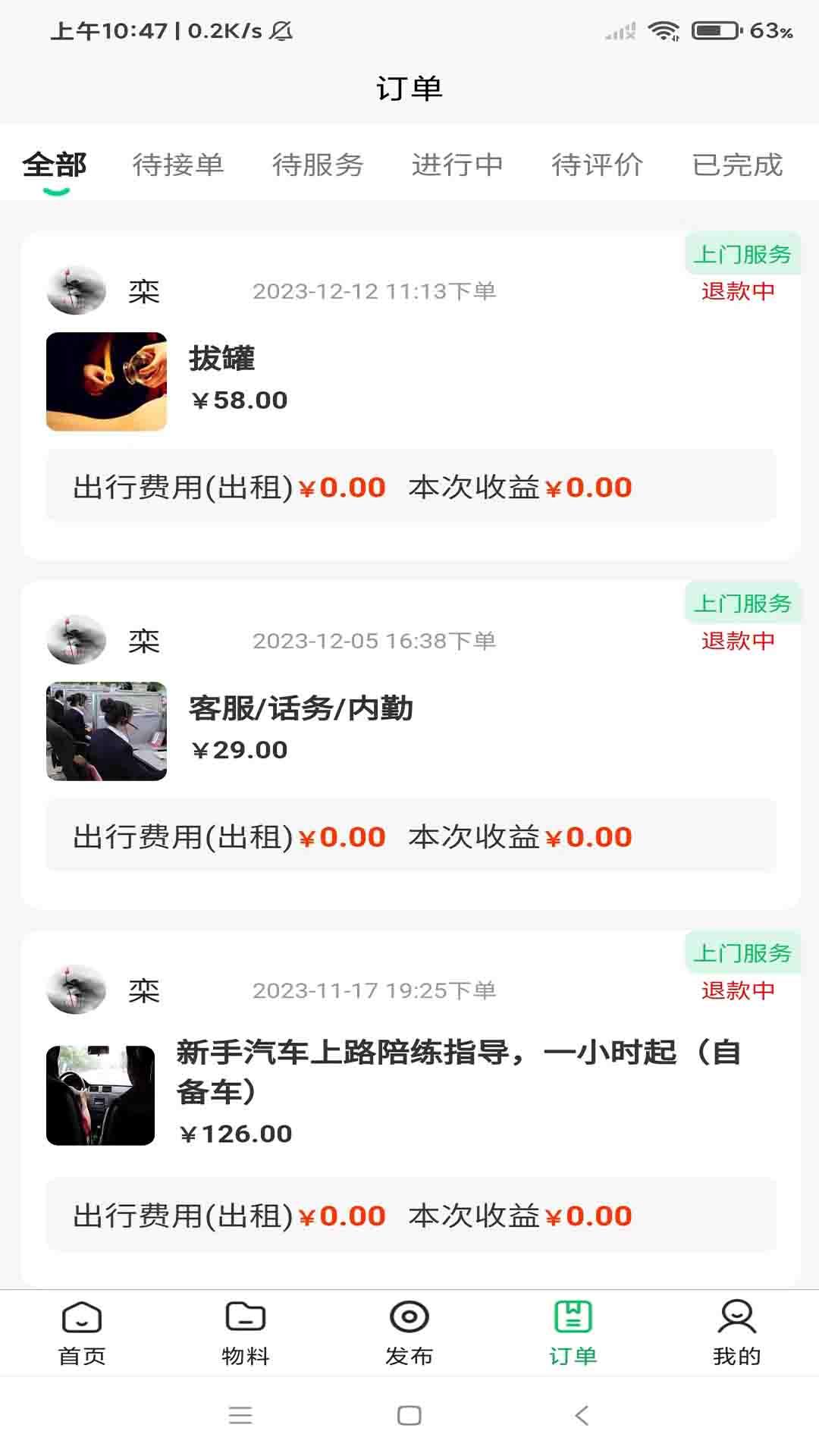Open the 拔罐 order card

(409, 379)
